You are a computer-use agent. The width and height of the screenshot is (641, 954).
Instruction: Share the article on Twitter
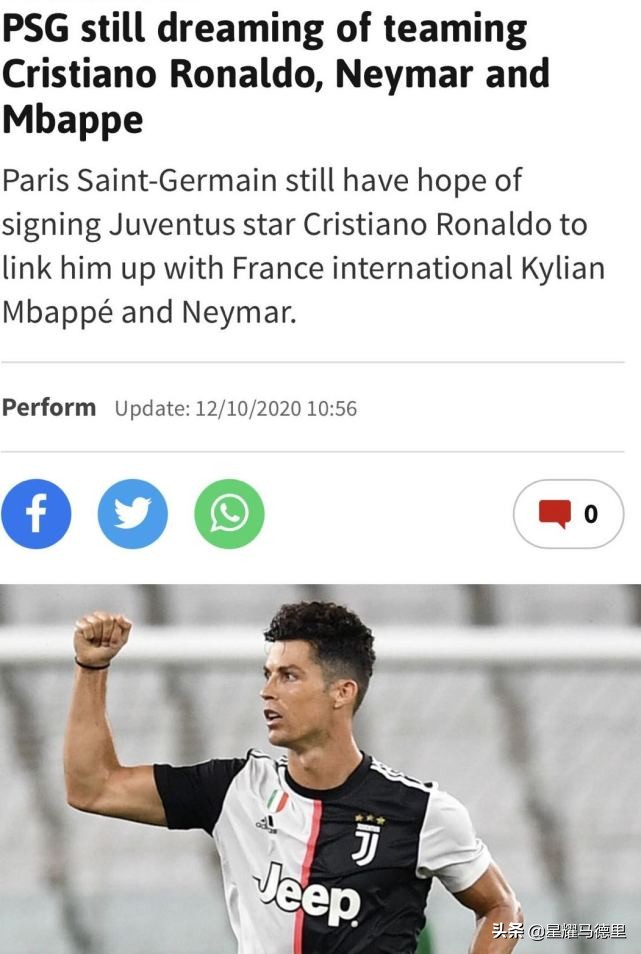132,514
